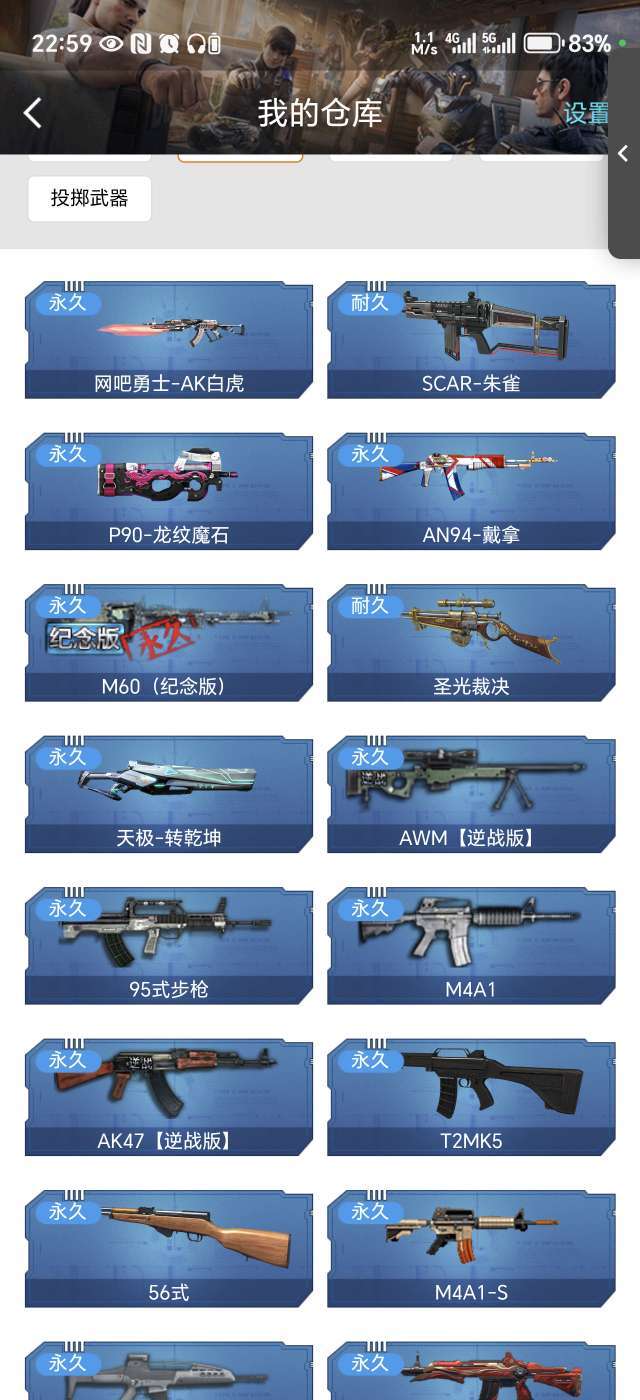Screen dimensions: 640x1400
Task: Open M60（纪念版）weapon card
Action: pyautogui.click(x=169, y=643)
